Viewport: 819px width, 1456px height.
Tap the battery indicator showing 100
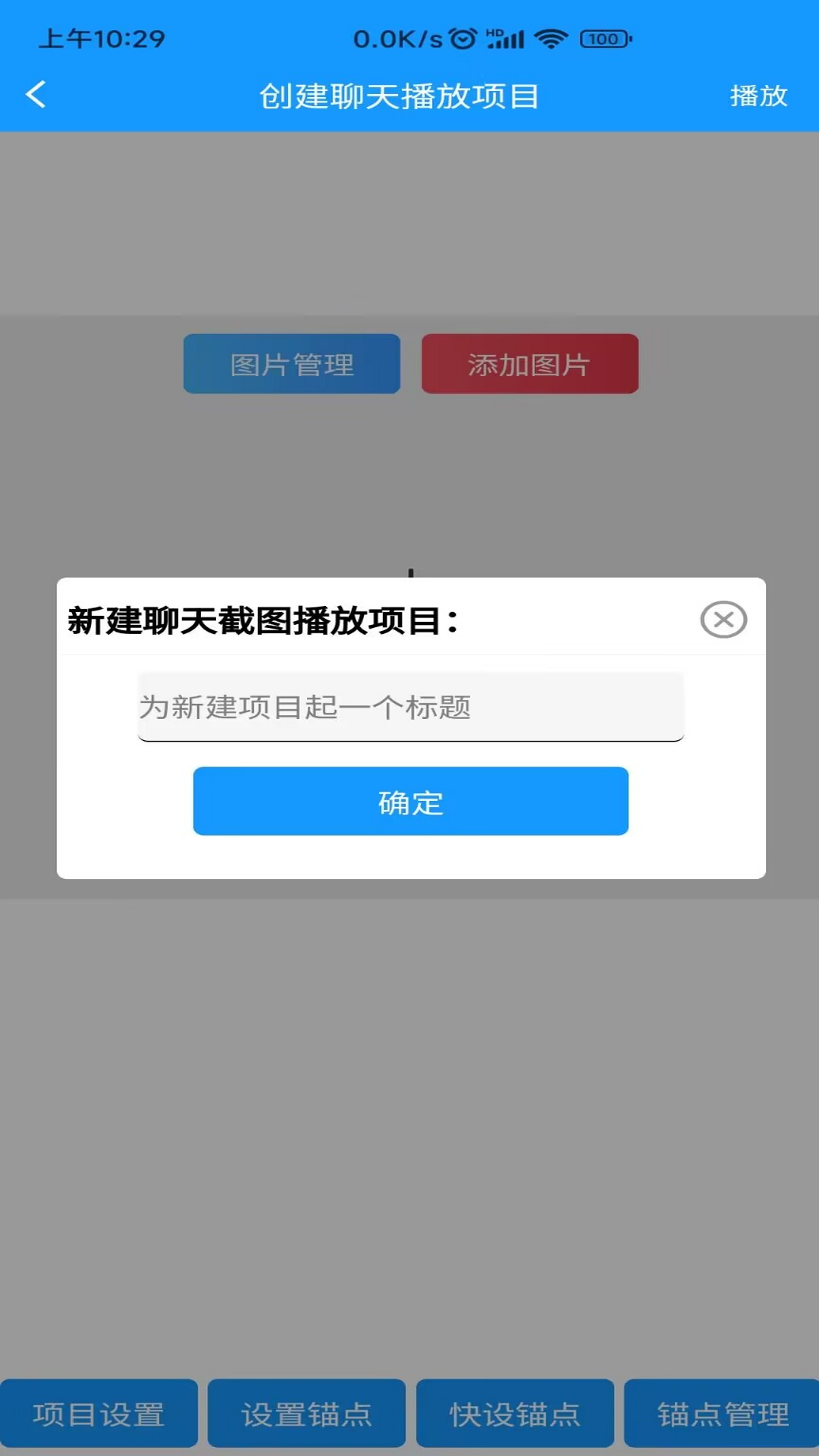pyautogui.click(x=601, y=38)
